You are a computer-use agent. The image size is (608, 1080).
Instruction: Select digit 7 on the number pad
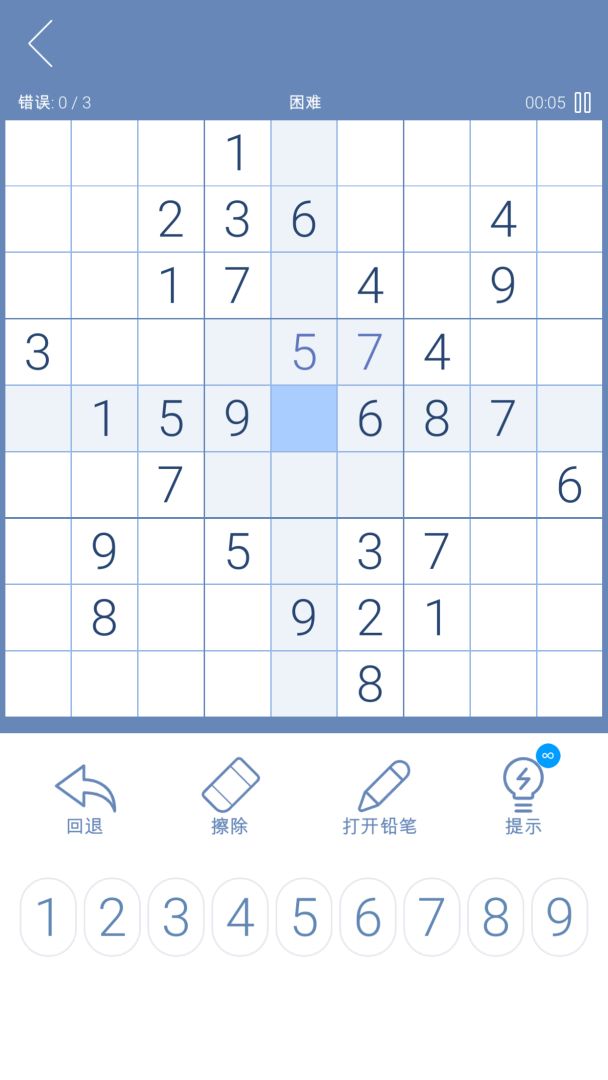432,917
